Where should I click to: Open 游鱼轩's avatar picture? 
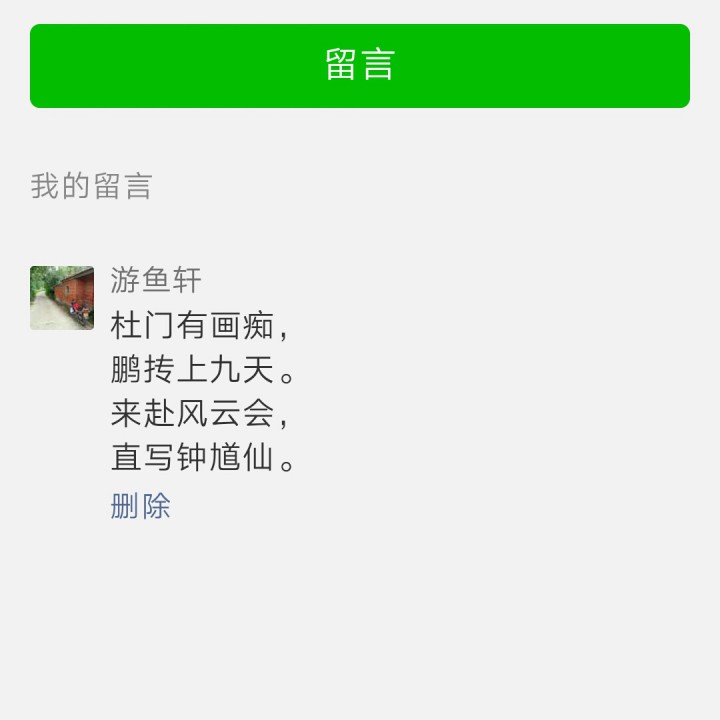tap(62, 298)
